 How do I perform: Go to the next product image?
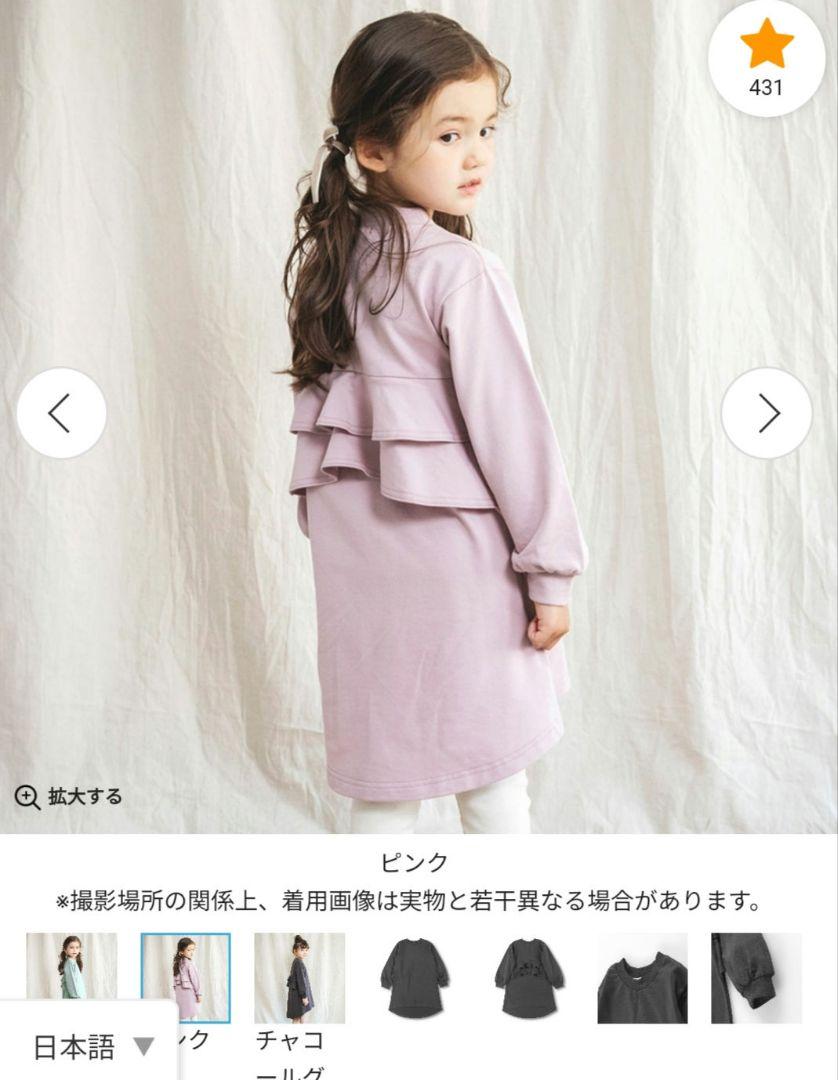coord(767,413)
